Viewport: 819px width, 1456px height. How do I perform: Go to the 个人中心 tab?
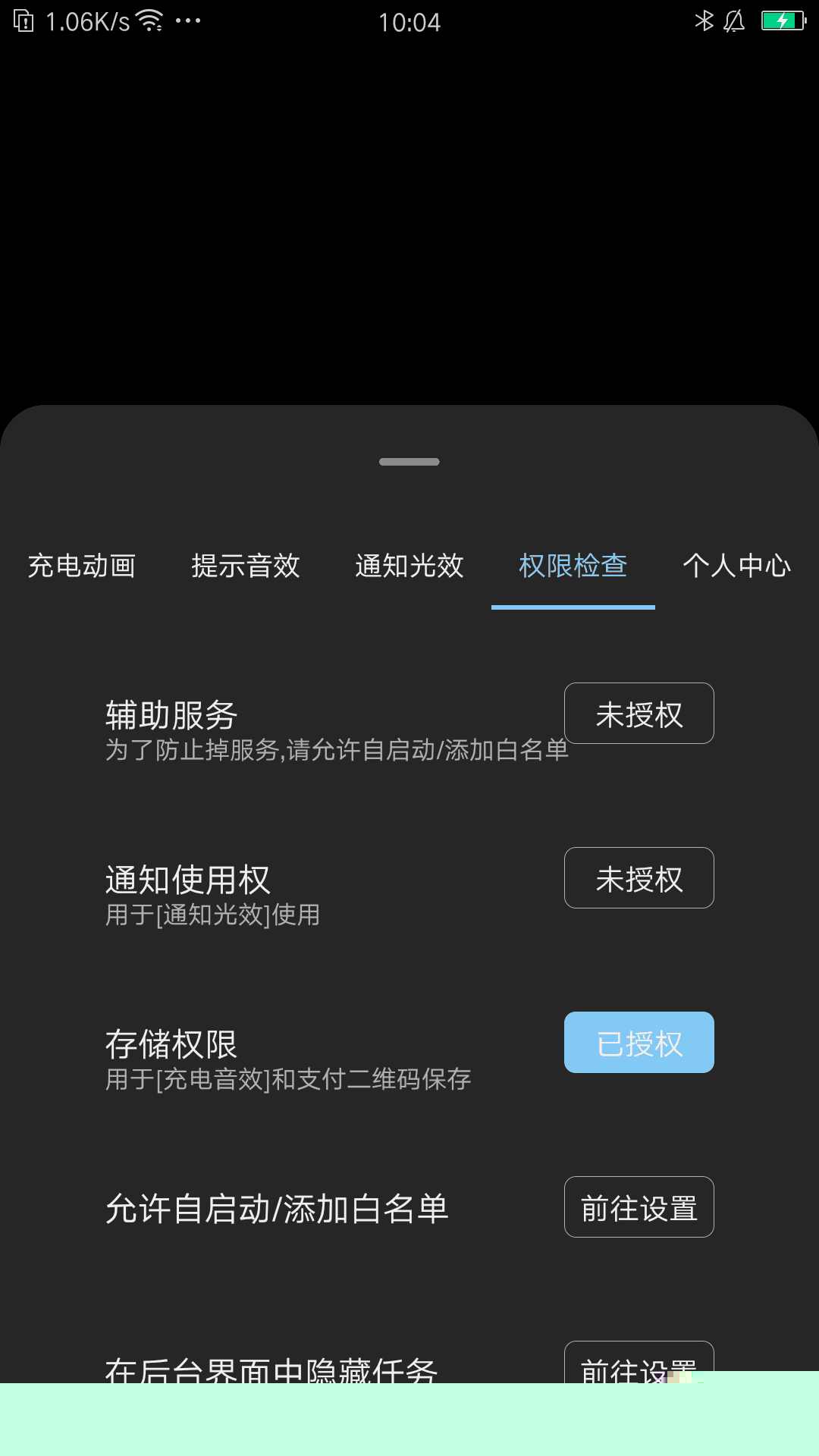tap(737, 566)
